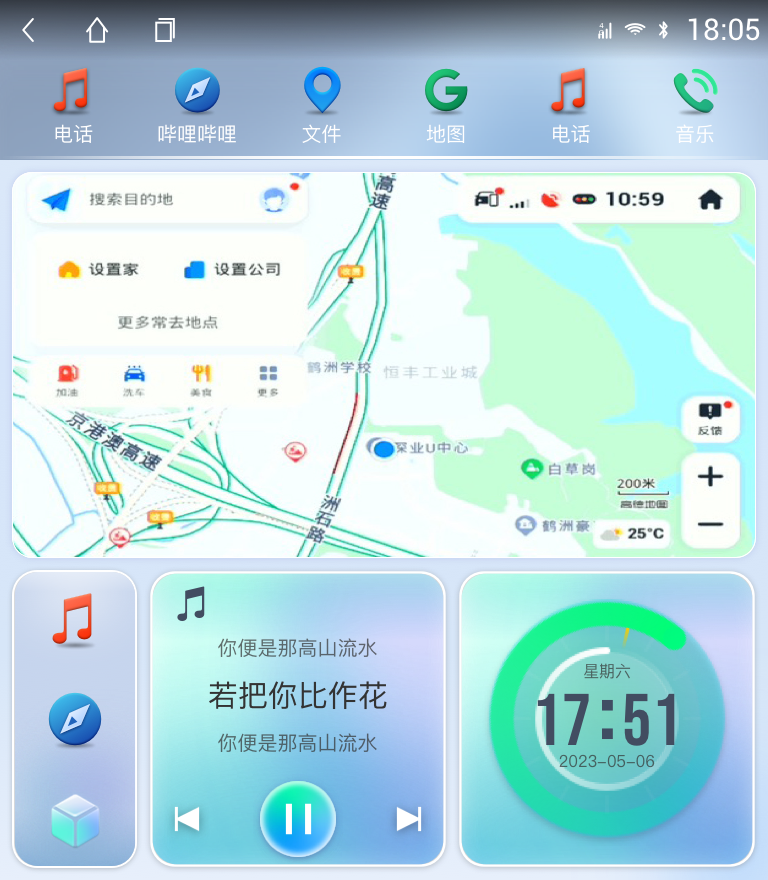768x880 pixels.
Task: Set the home address with 设置家
Action: [x=99, y=269]
